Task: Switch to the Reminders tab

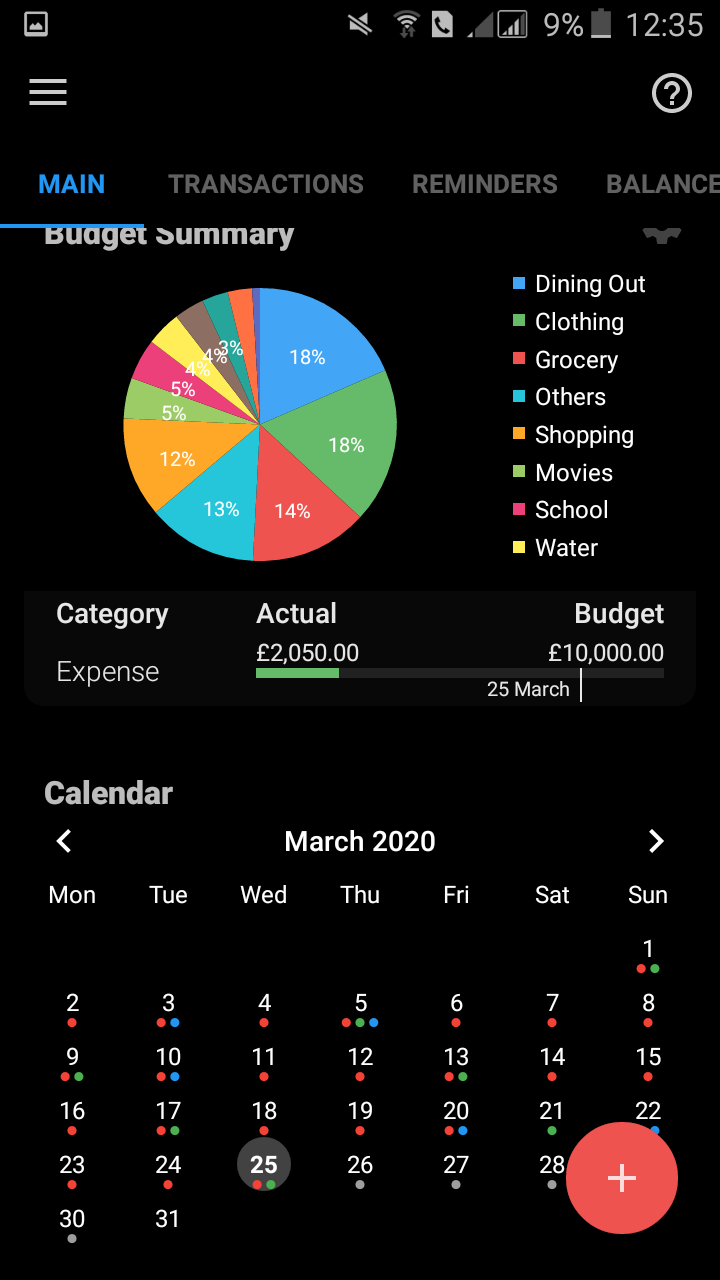Action: point(485,184)
